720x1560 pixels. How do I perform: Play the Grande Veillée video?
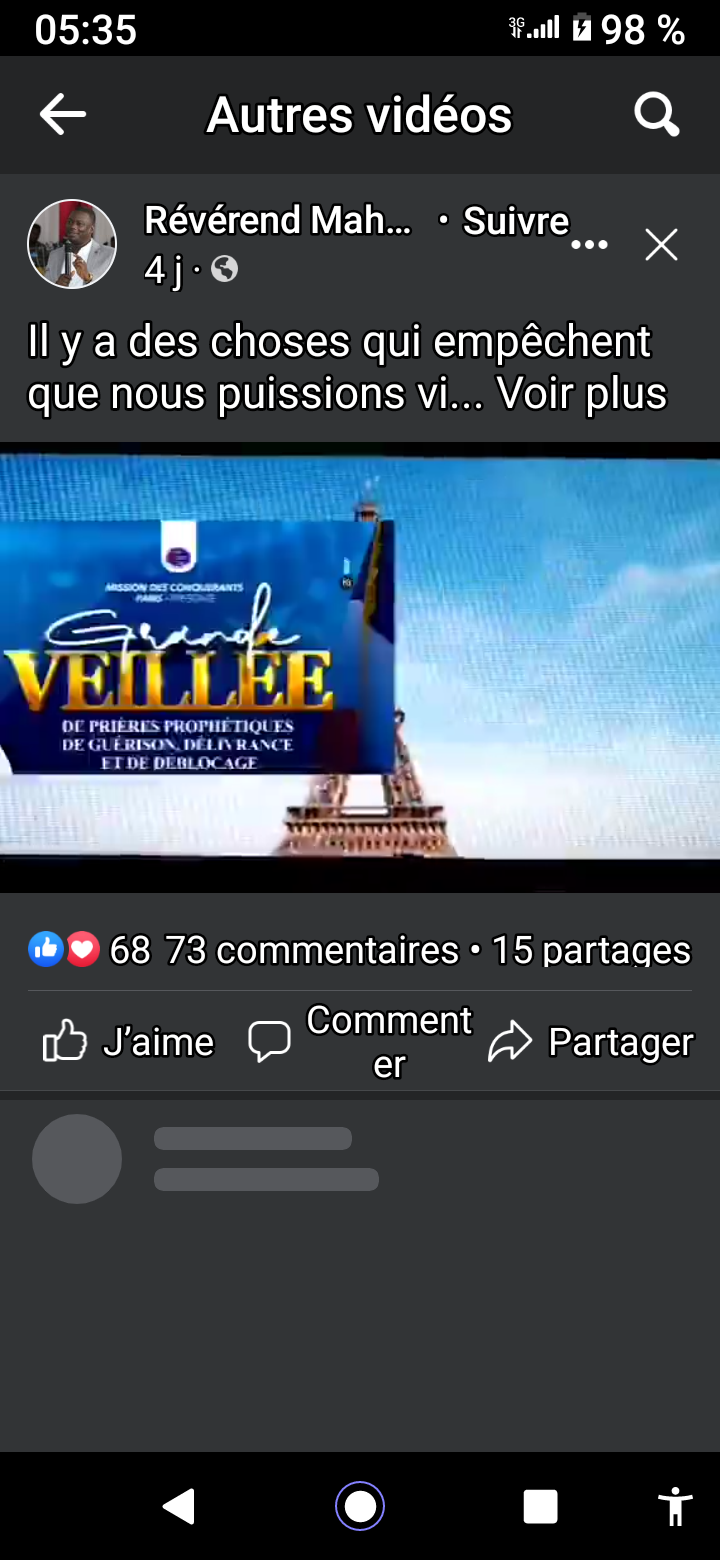[360, 667]
